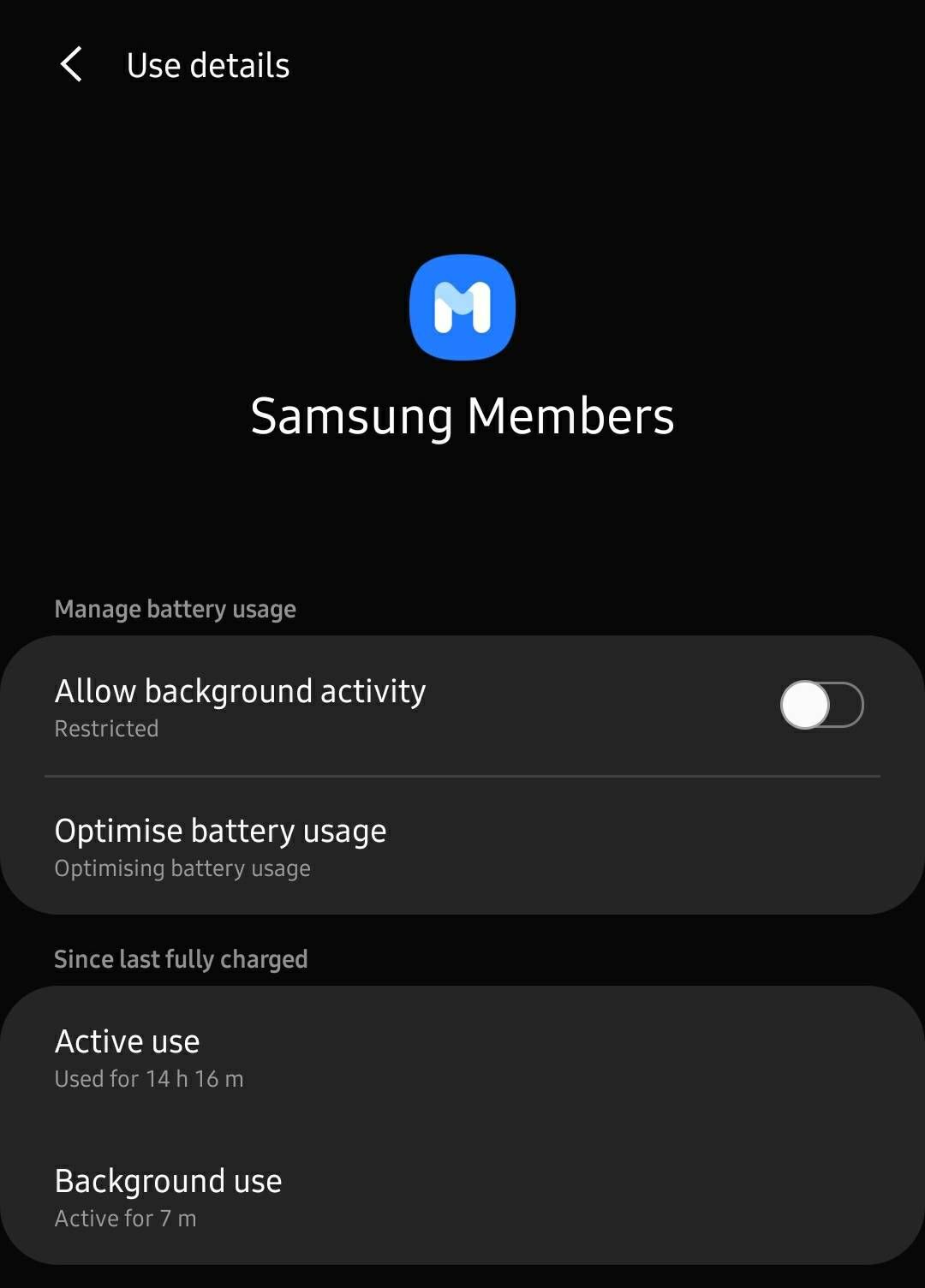Viewport: 925px width, 1288px height.
Task: Open Optimise battery usage settings
Action: (x=220, y=830)
